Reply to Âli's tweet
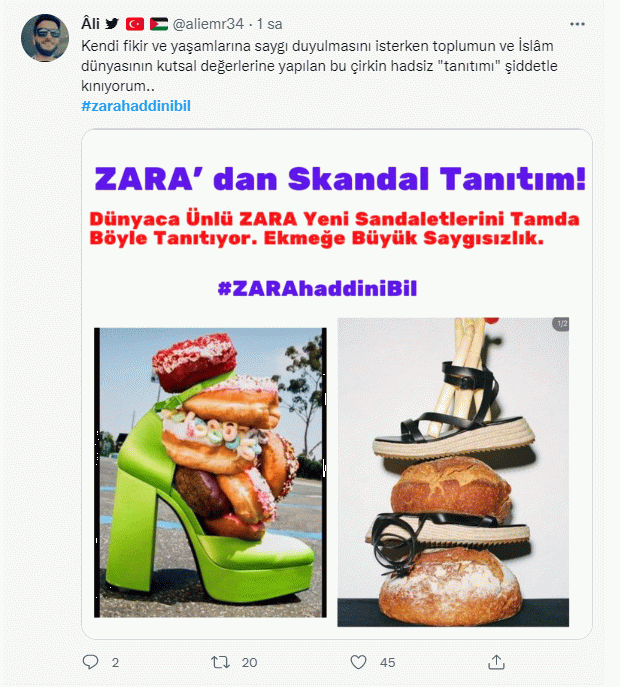The width and height of the screenshot is (620, 687). (92, 661)
